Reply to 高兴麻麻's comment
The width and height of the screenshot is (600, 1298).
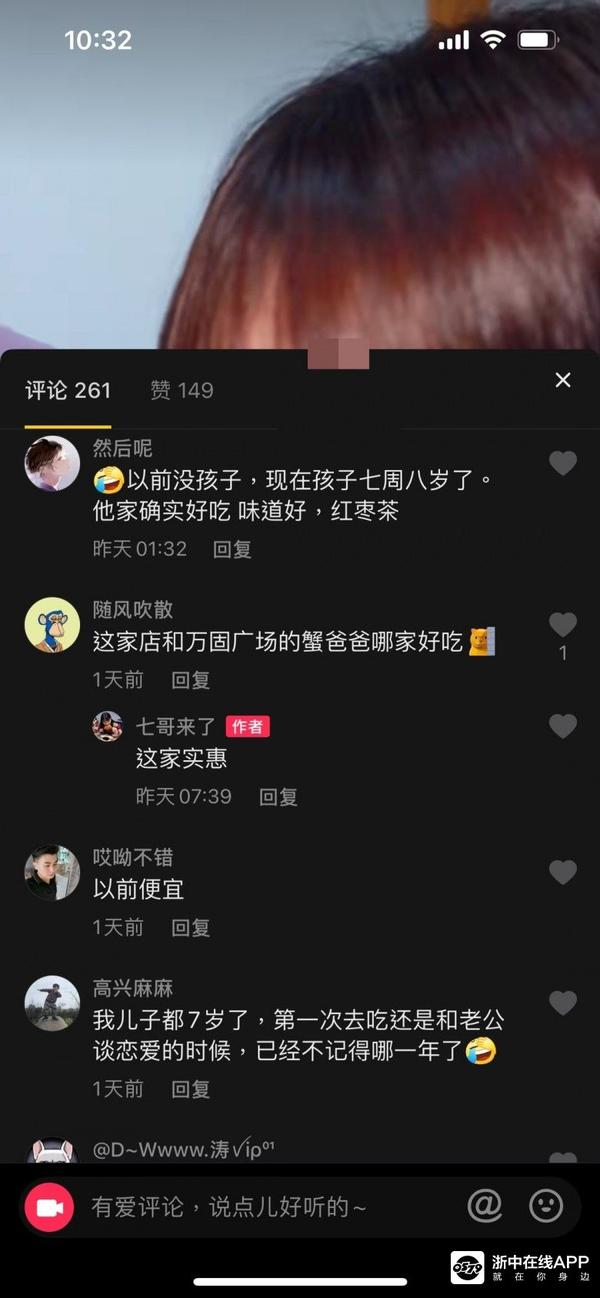pyautogui.click(x=190, y=1088)
